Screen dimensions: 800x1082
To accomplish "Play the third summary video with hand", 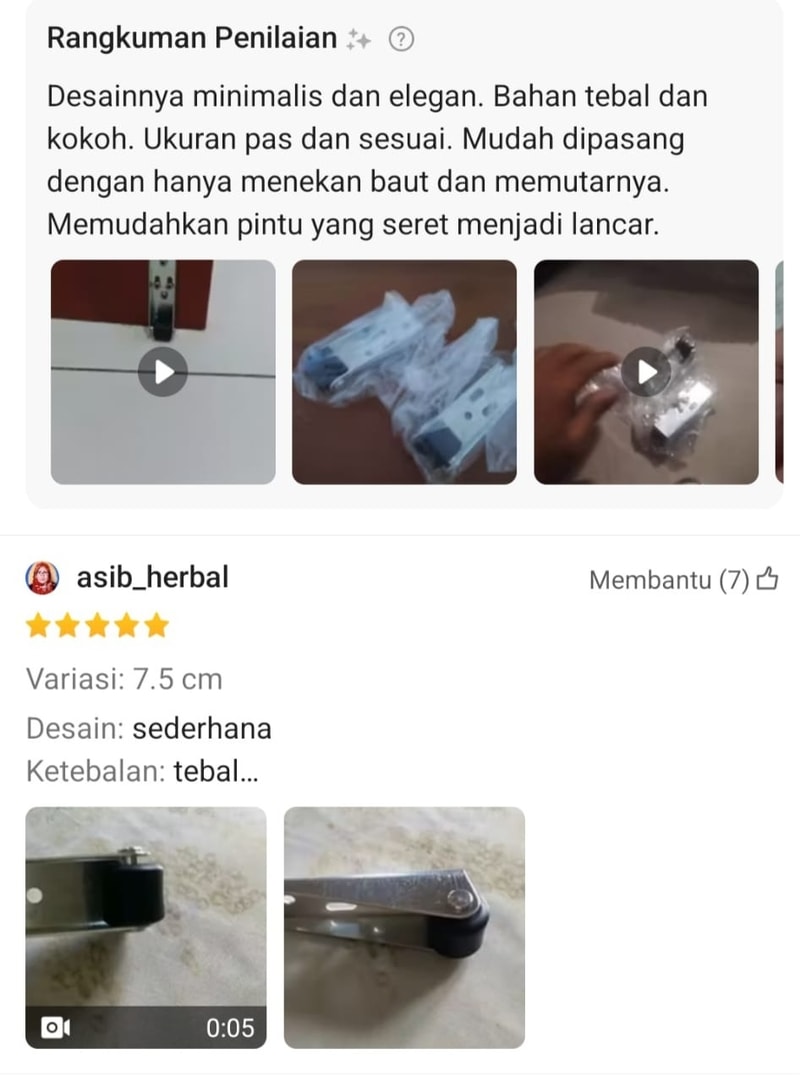I will 646,372.
